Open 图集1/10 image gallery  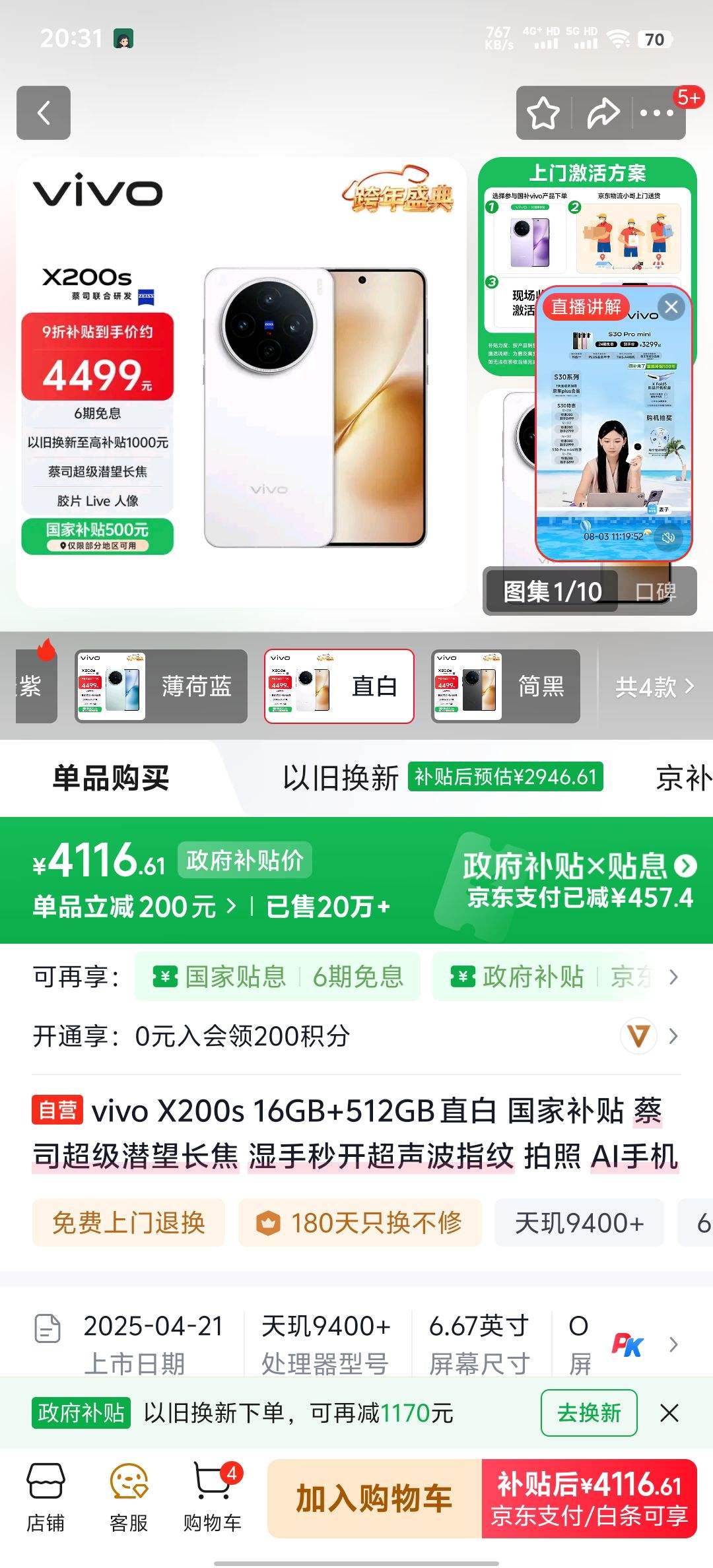(553, 591)
